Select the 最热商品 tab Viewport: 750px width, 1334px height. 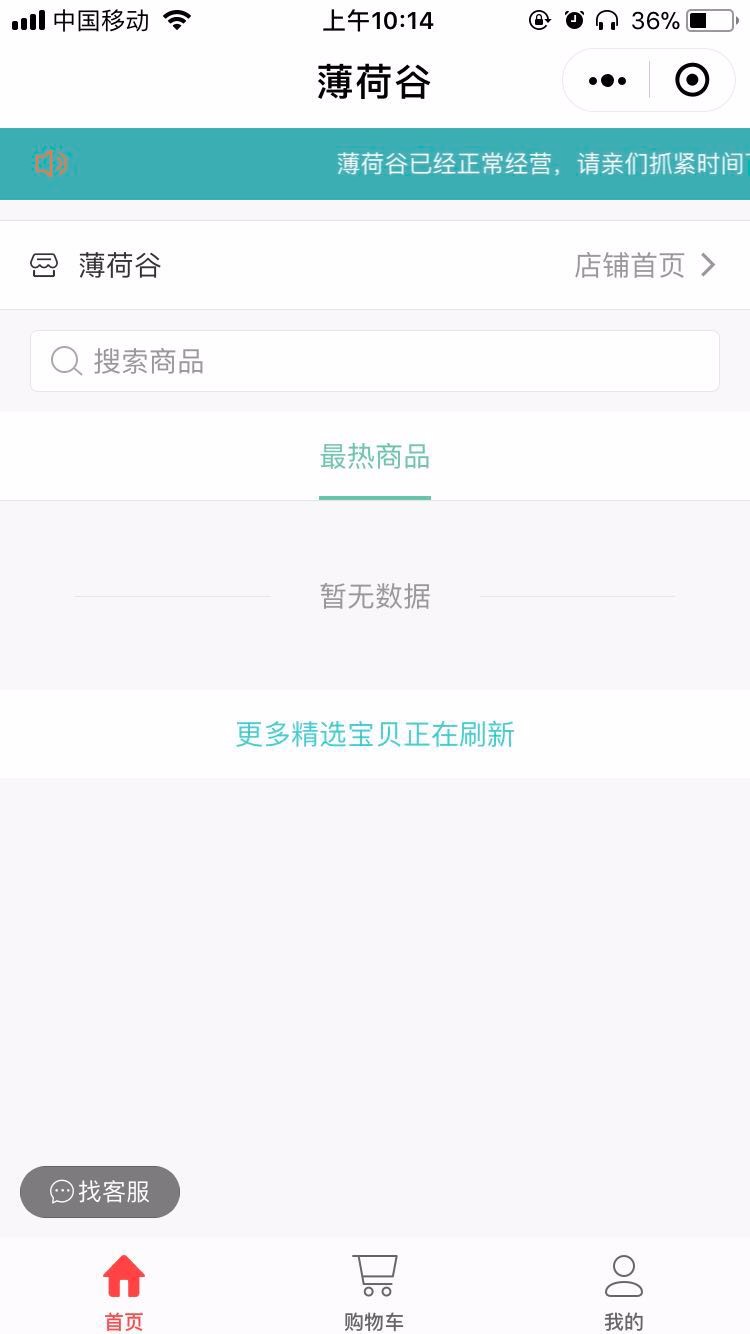[x=375, y=458]
